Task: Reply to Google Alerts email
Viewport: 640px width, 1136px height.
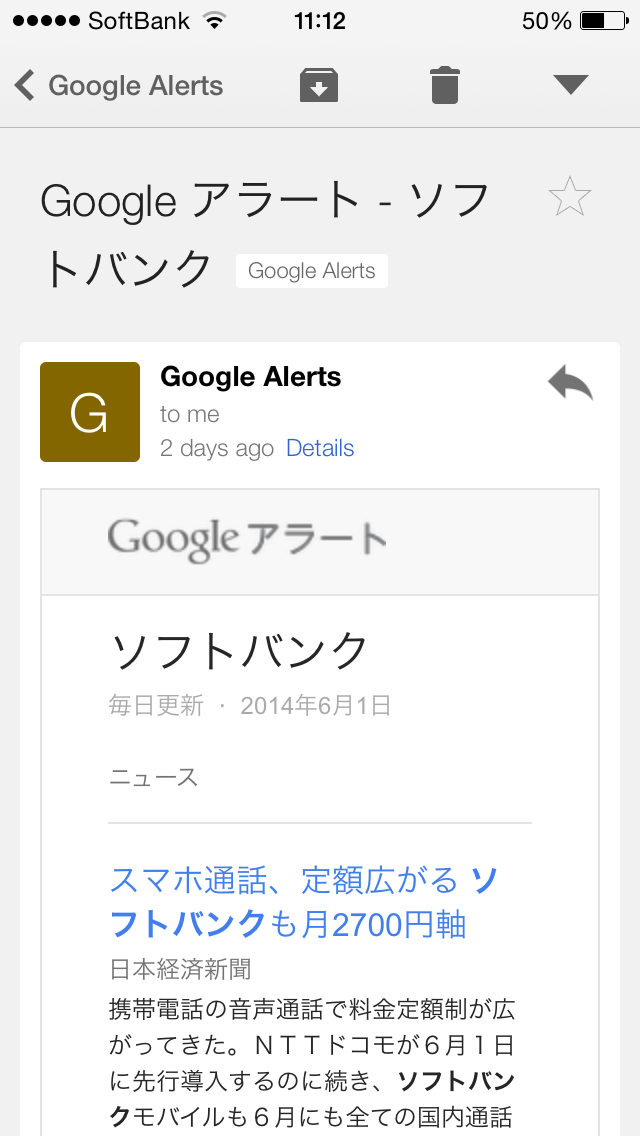Action: [x=570, y=383]
